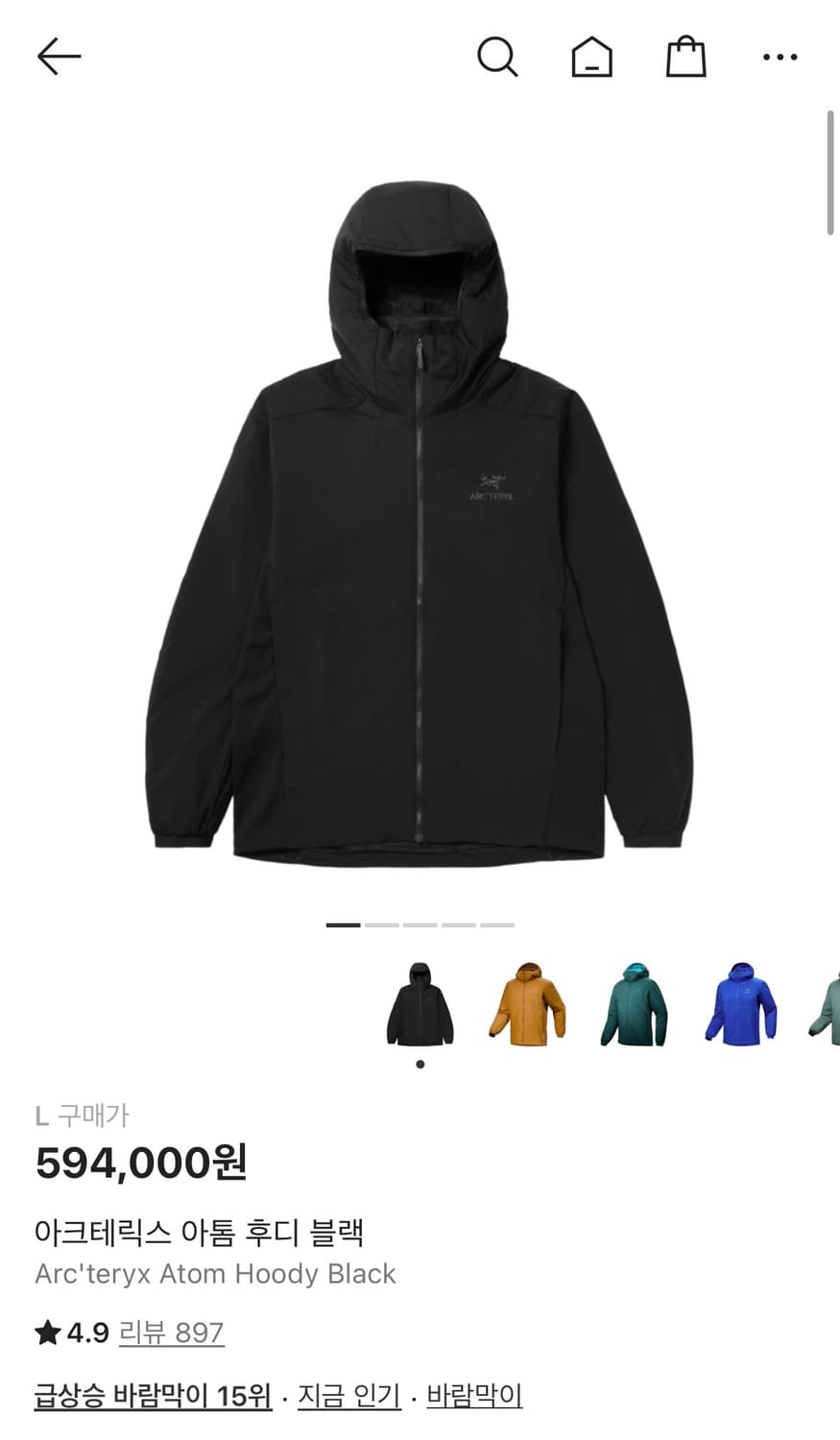
Task: Tap the product price 594,000원
Action: click(x=141, y=1163)
